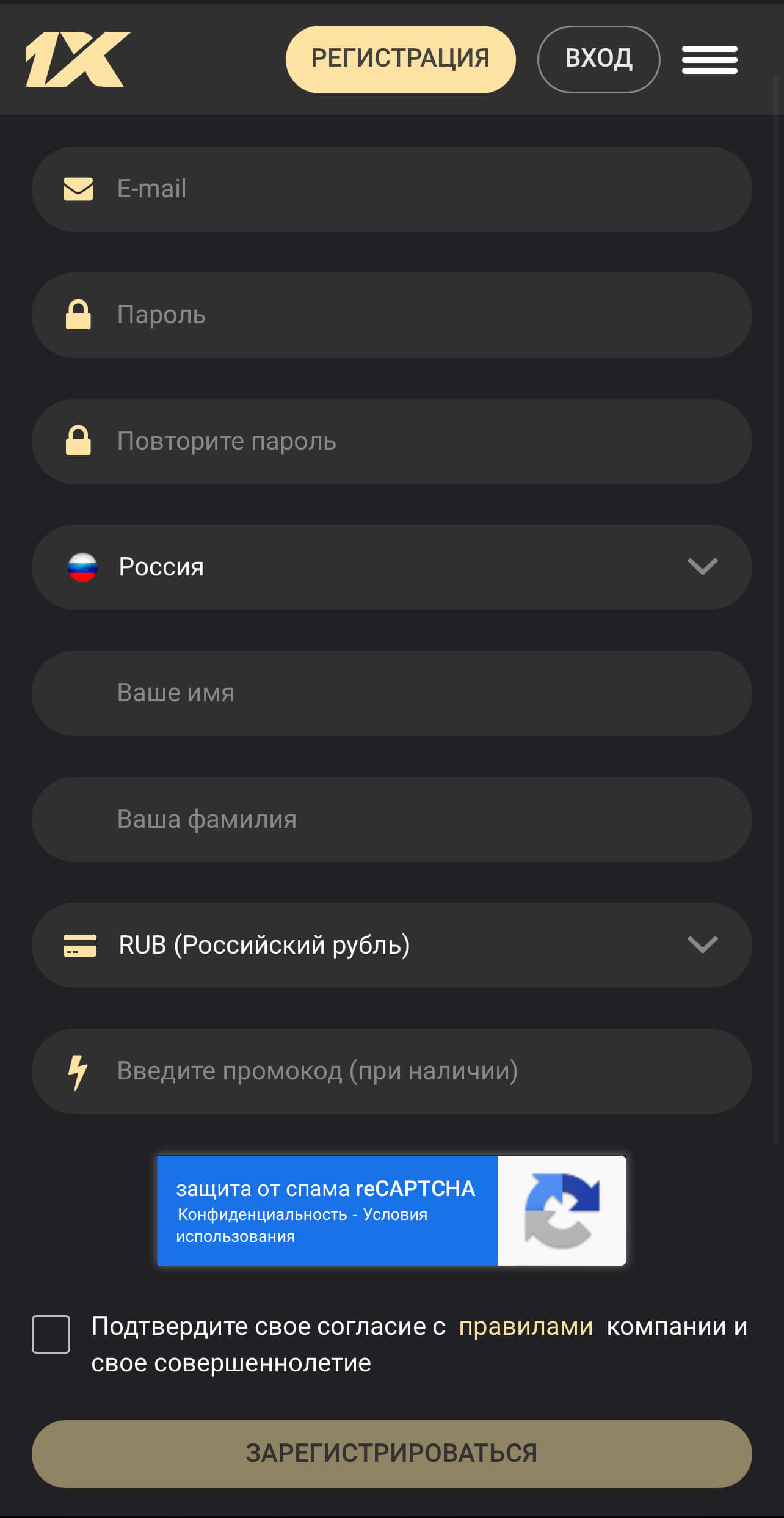The width and height of the screenshot is (784, 1518).
Task: Click the ВХОД button
Action: coord(598,59)
